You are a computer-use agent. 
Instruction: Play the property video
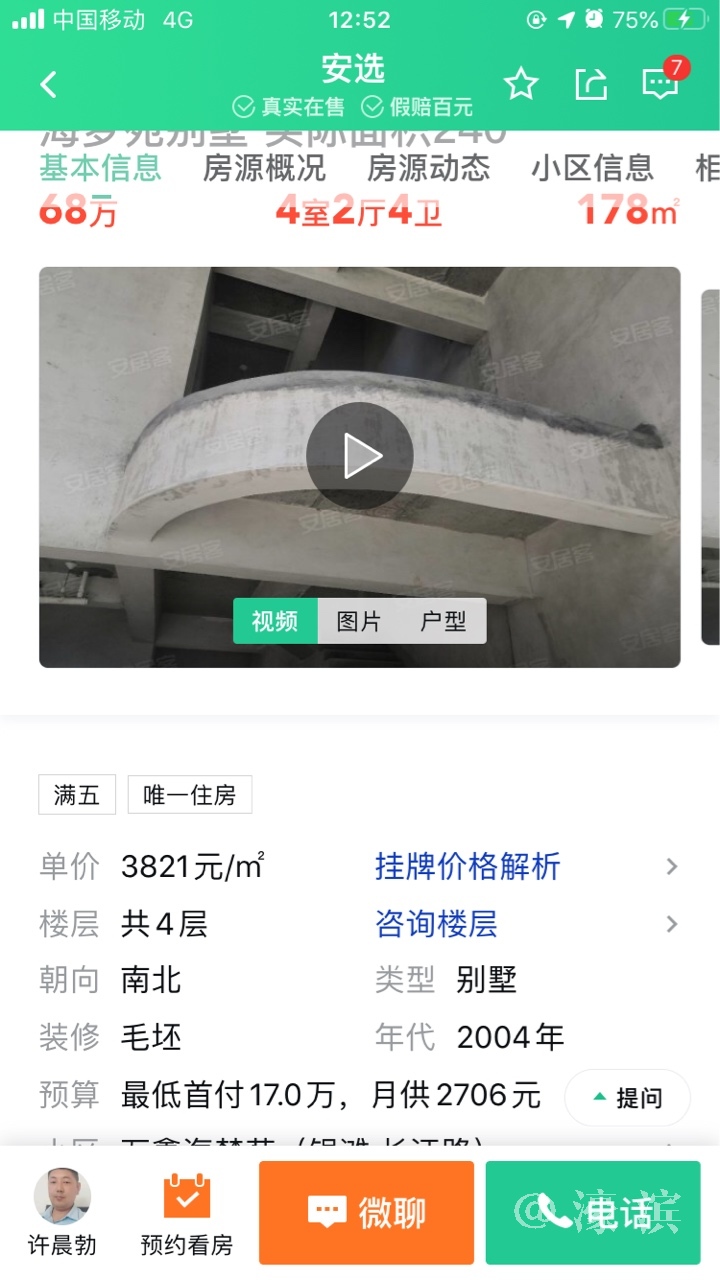(360, 456)
